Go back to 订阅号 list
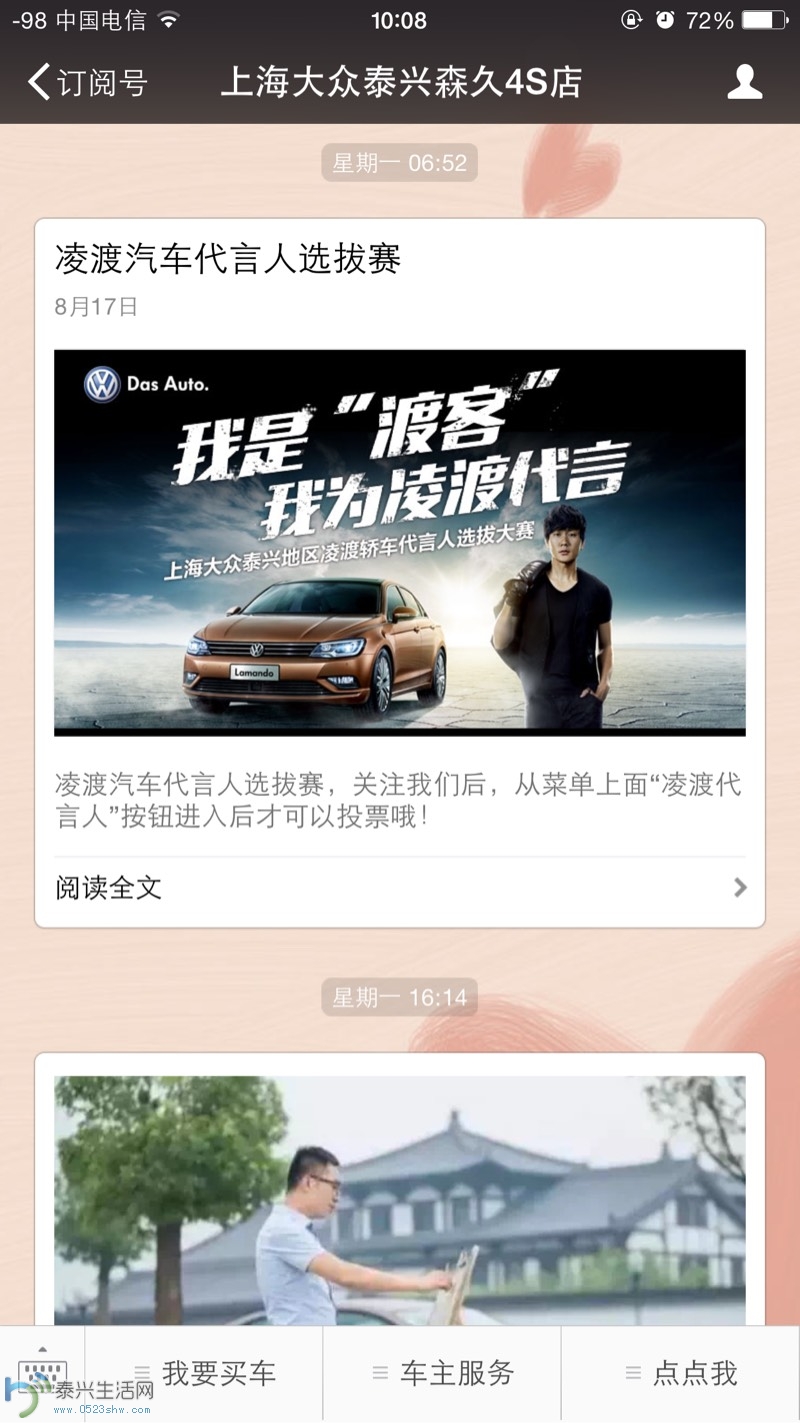Viewport: 800px width, 1423px height. click(x=88, y=82)
